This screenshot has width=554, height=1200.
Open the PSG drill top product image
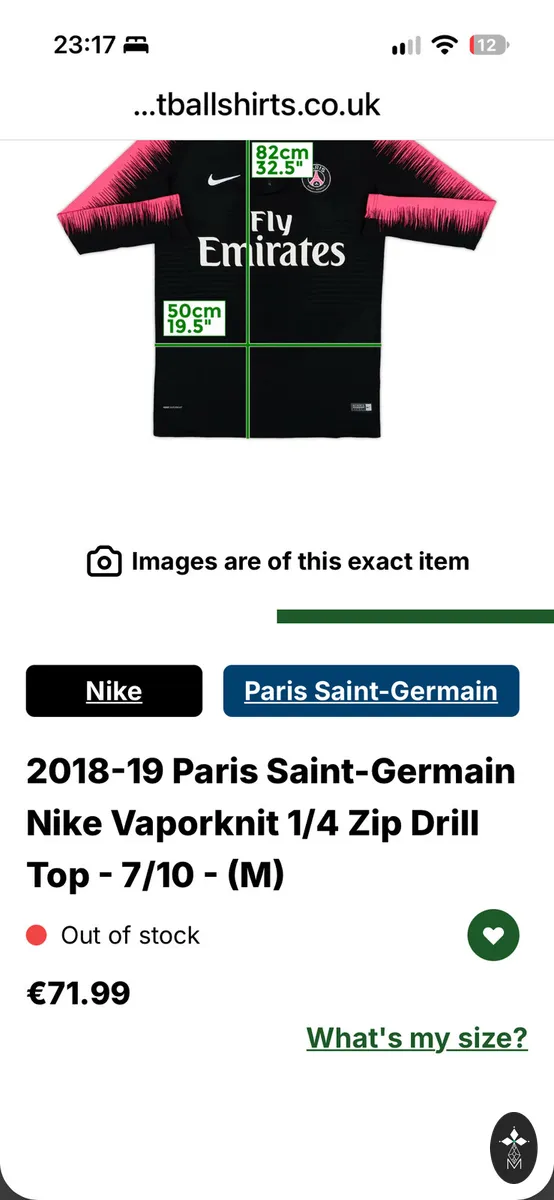tap(277, 290)
